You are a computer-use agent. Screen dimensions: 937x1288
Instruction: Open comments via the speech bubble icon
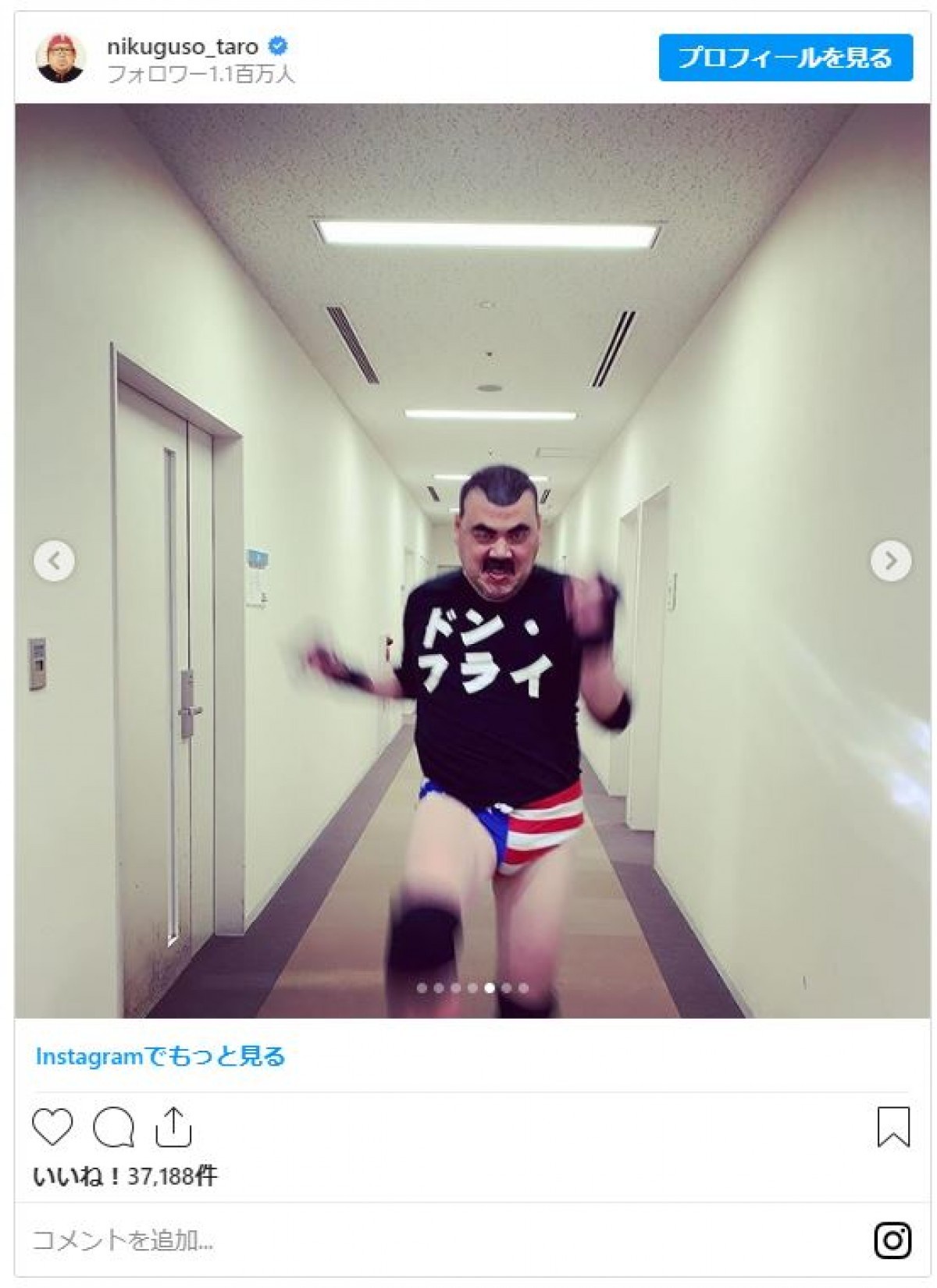pyautogui.click(x=113, y=1127)
